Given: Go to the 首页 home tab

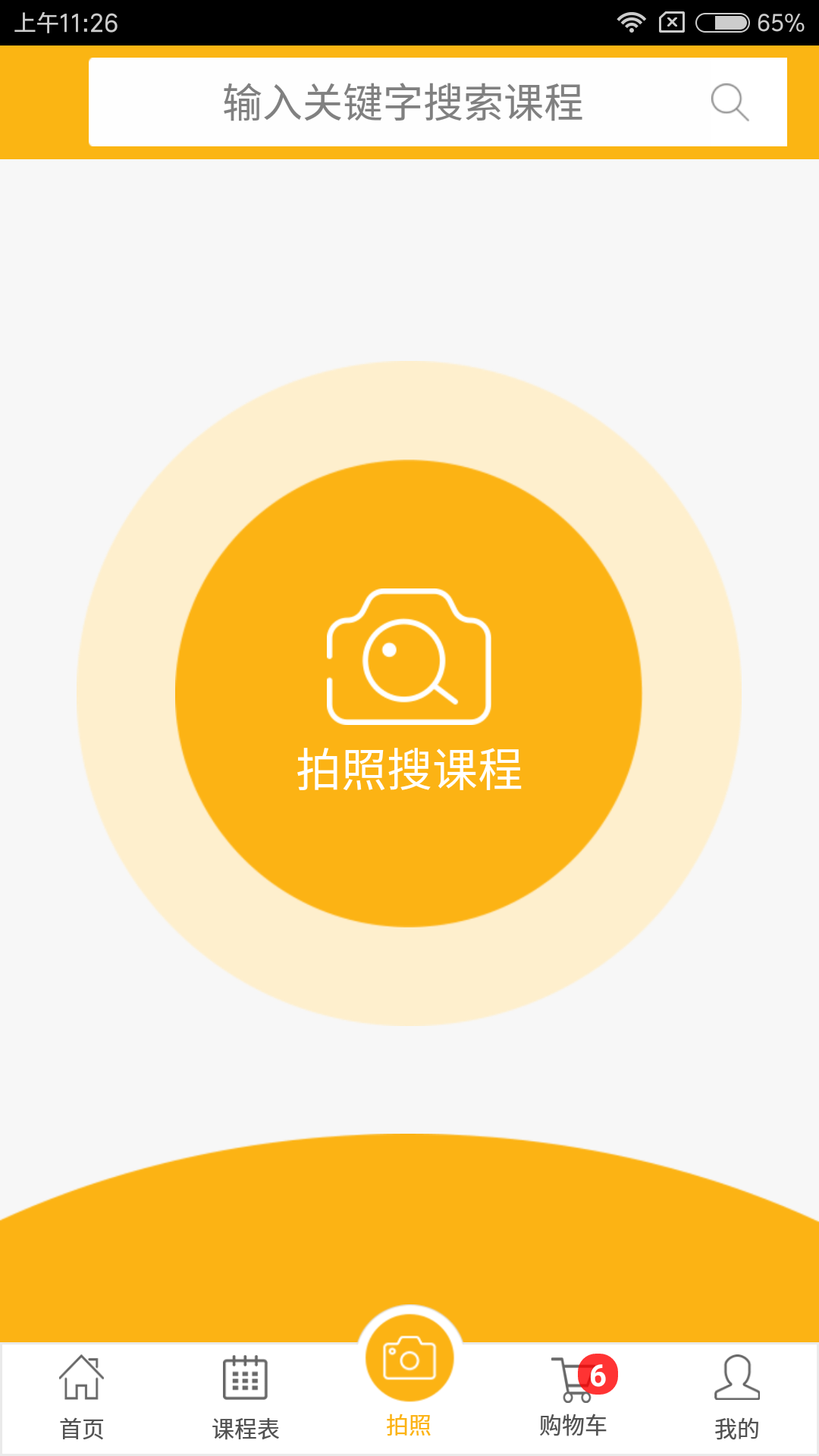Looking at the screenshot, I should 82,1398.
